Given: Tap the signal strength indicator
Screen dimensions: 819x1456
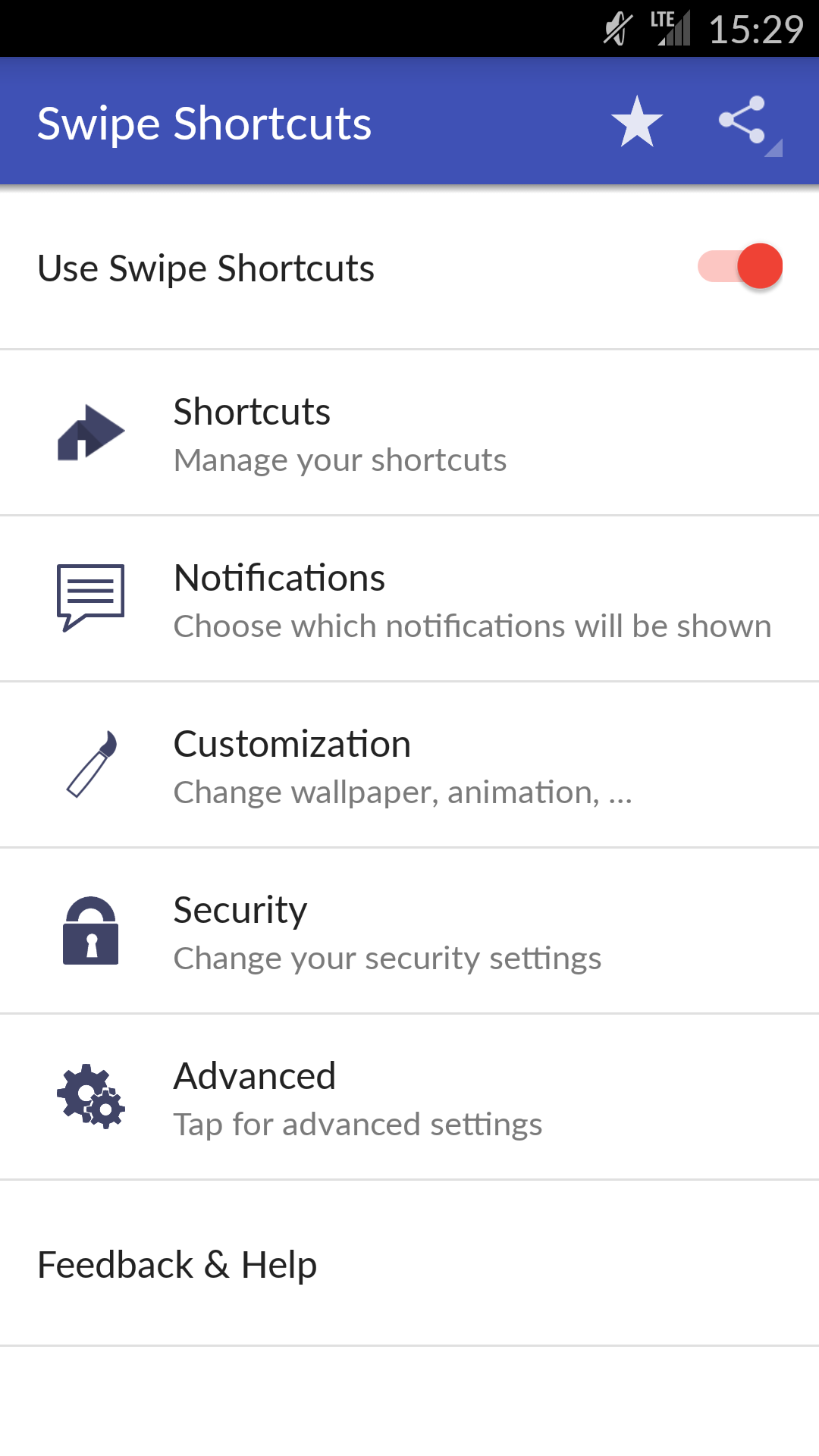Looking at the screenshot, I should [x=673, y=28].
